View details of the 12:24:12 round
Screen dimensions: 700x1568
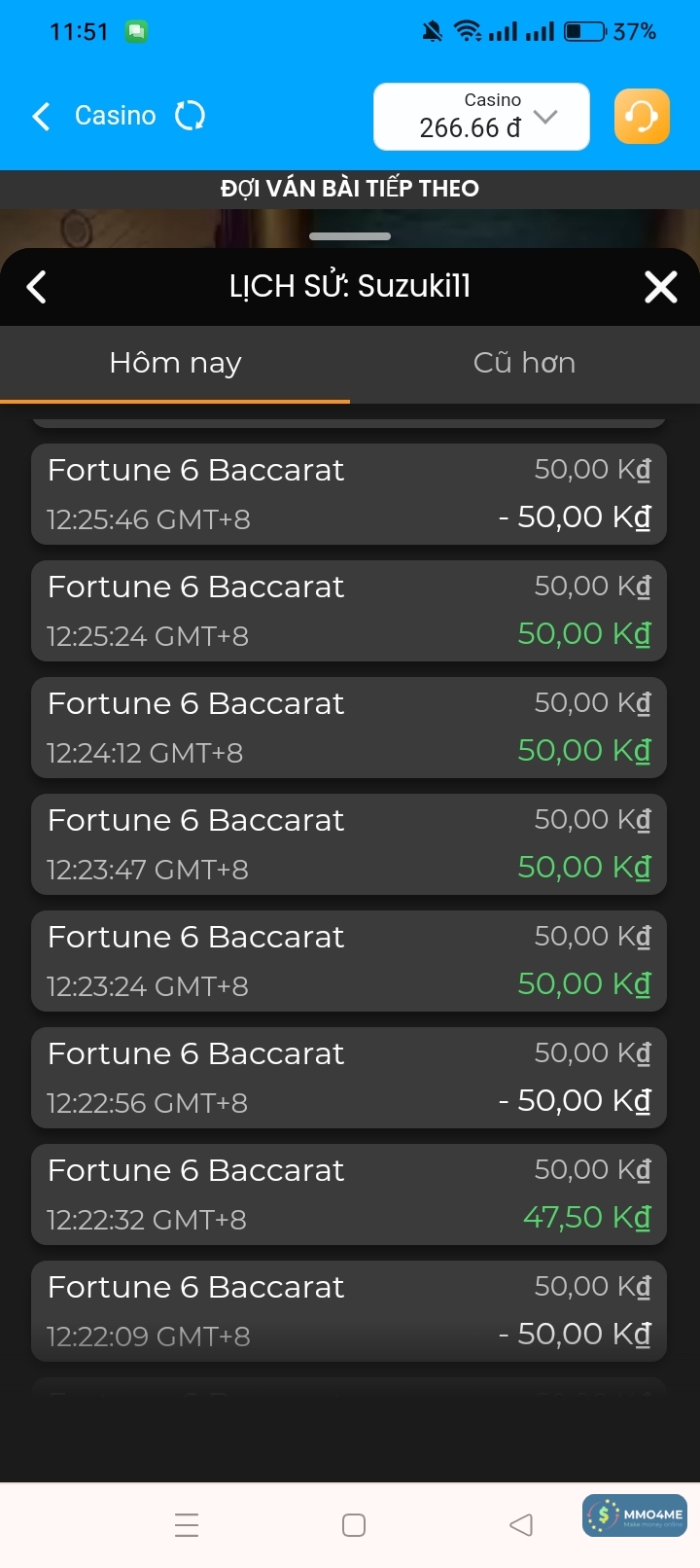349,728
